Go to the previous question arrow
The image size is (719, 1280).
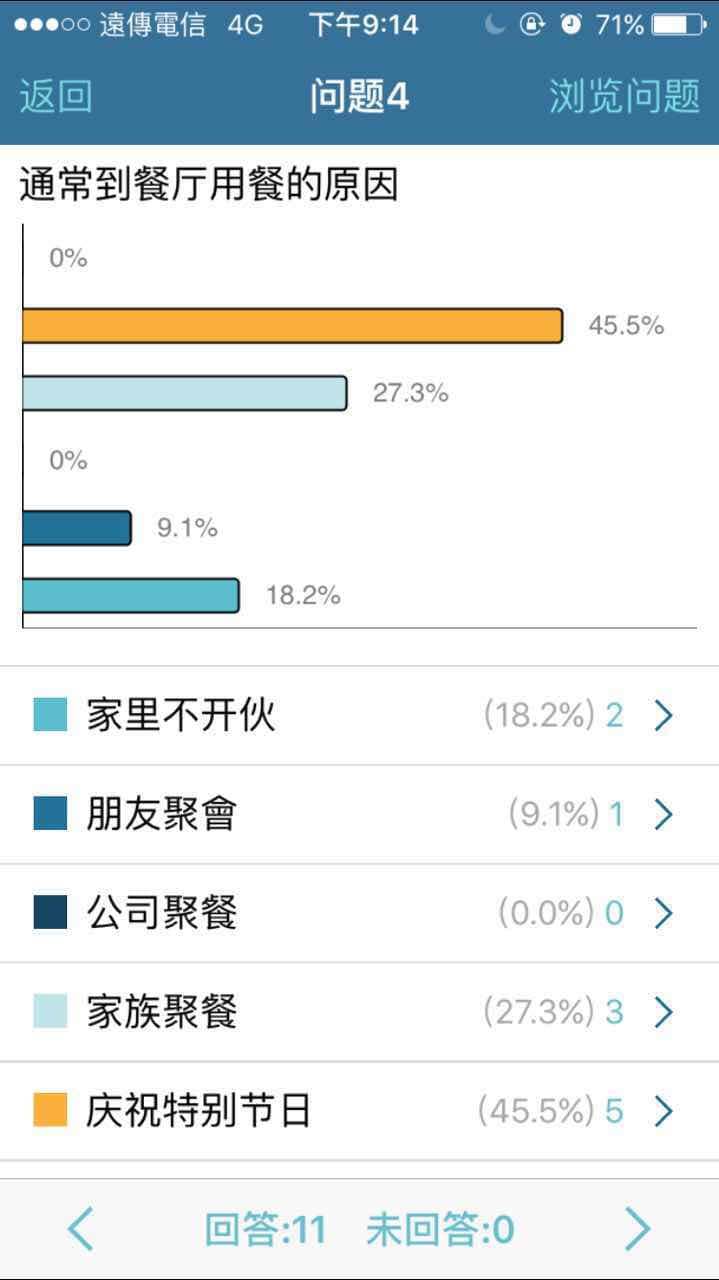80,1229
